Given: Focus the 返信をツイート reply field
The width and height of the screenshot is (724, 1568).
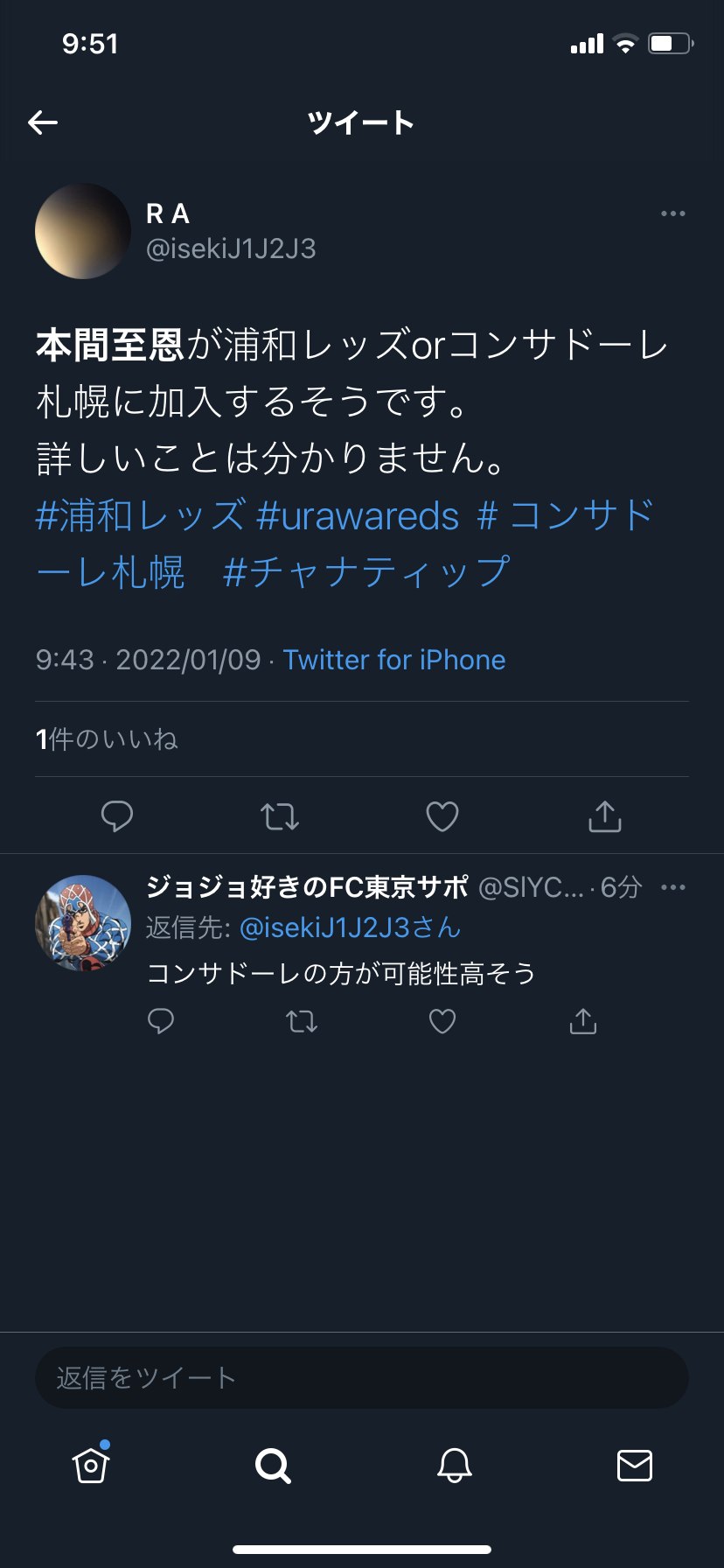Looking at the screenshot, I should click(x=362, y=1378).
